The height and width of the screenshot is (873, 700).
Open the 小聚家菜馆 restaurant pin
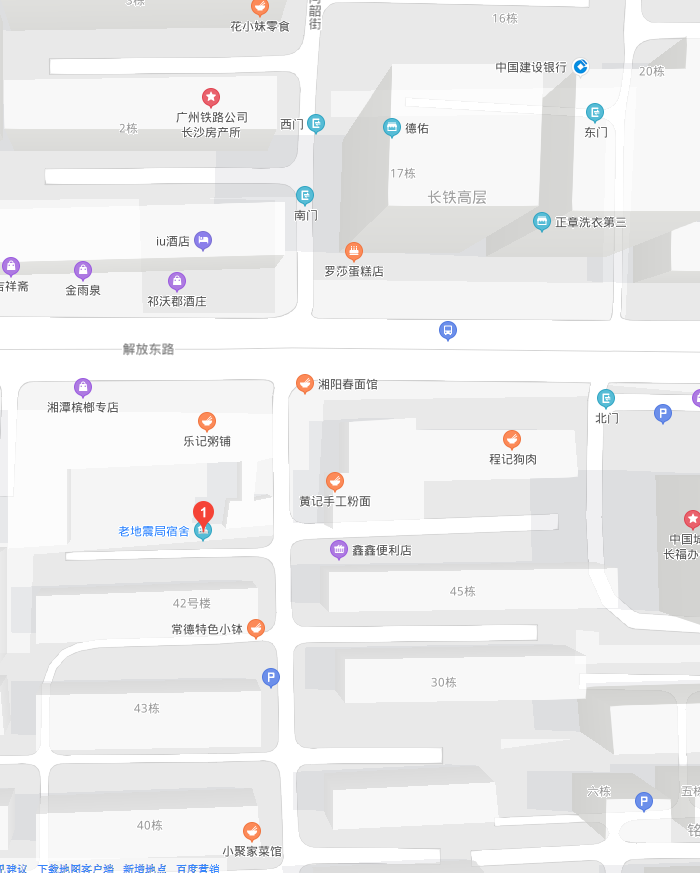[252, 831]
